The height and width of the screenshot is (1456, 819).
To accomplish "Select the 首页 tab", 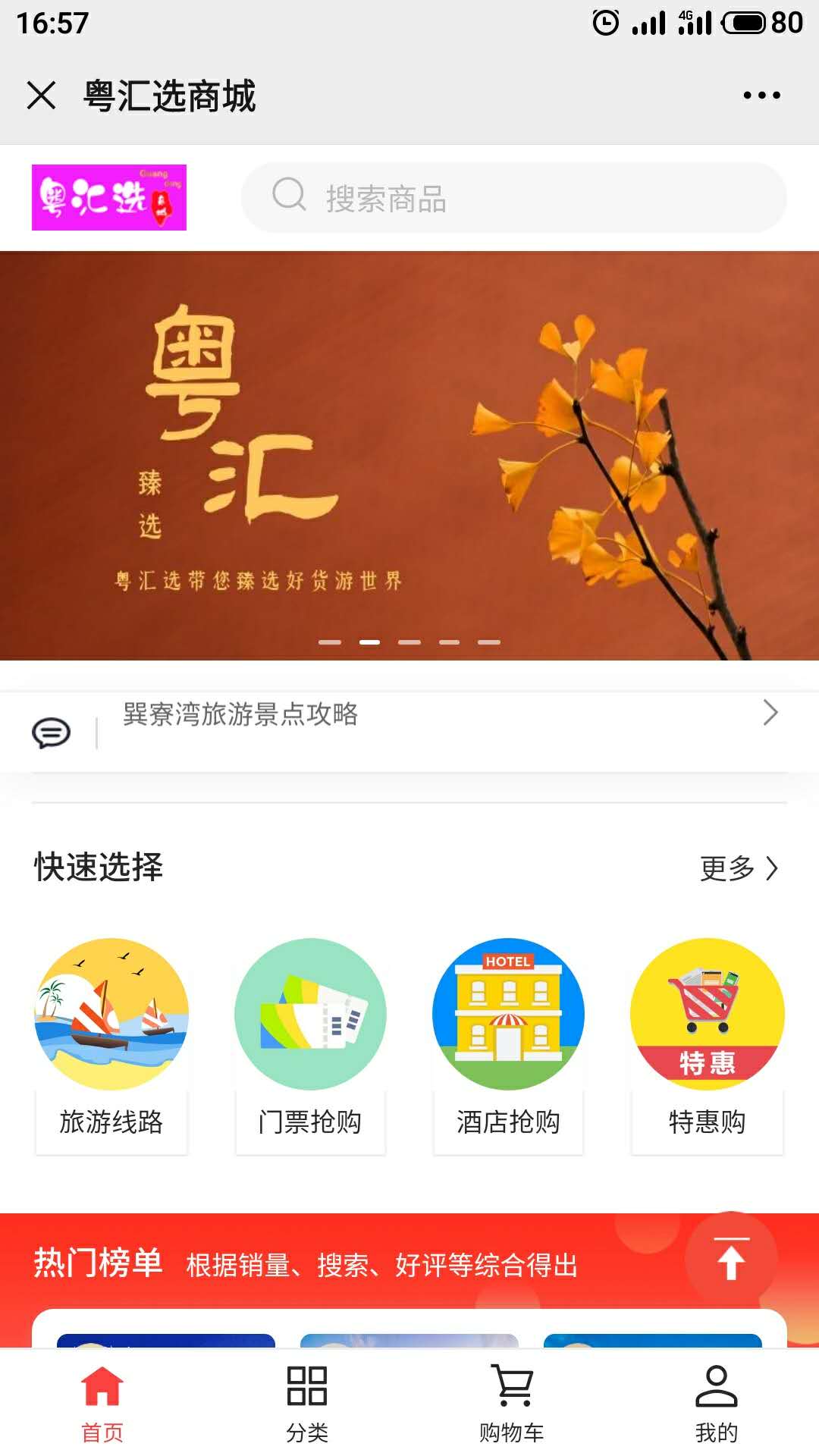I will click(x=102, y=1403).
